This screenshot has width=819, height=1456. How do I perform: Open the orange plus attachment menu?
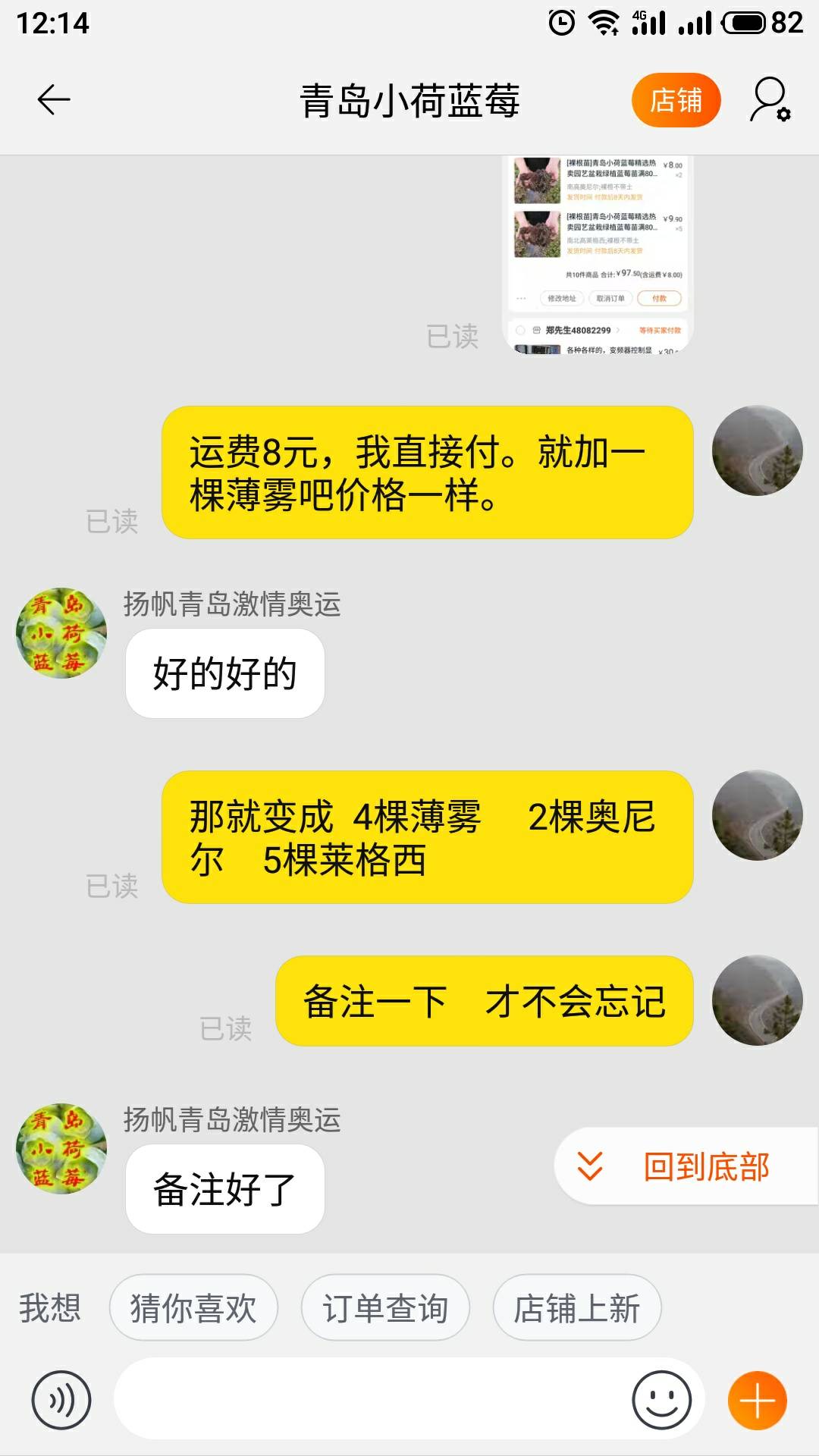(x=758, y=1401)
